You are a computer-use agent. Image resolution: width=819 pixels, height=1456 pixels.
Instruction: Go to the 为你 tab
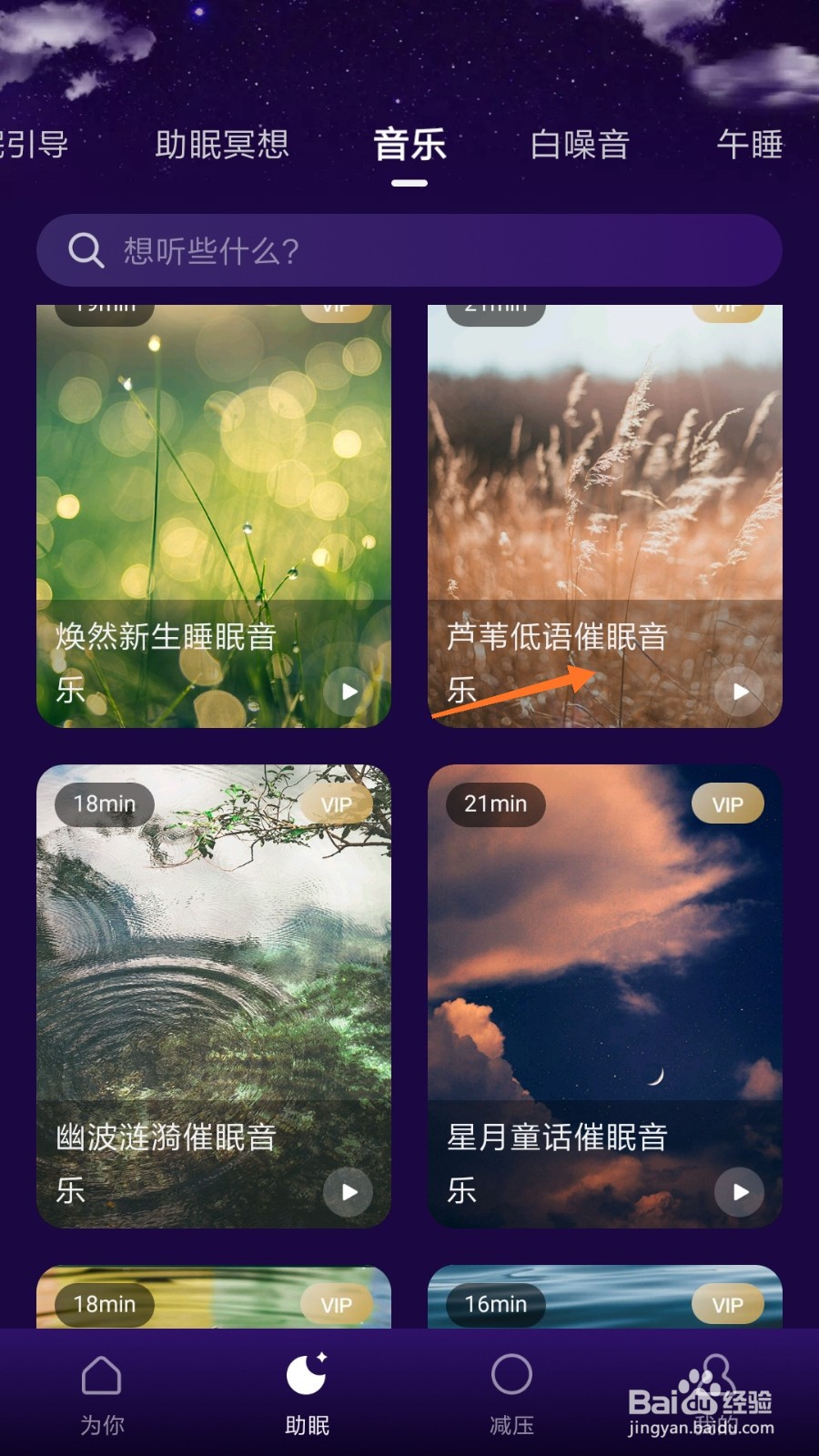[x=102, y=1394]
